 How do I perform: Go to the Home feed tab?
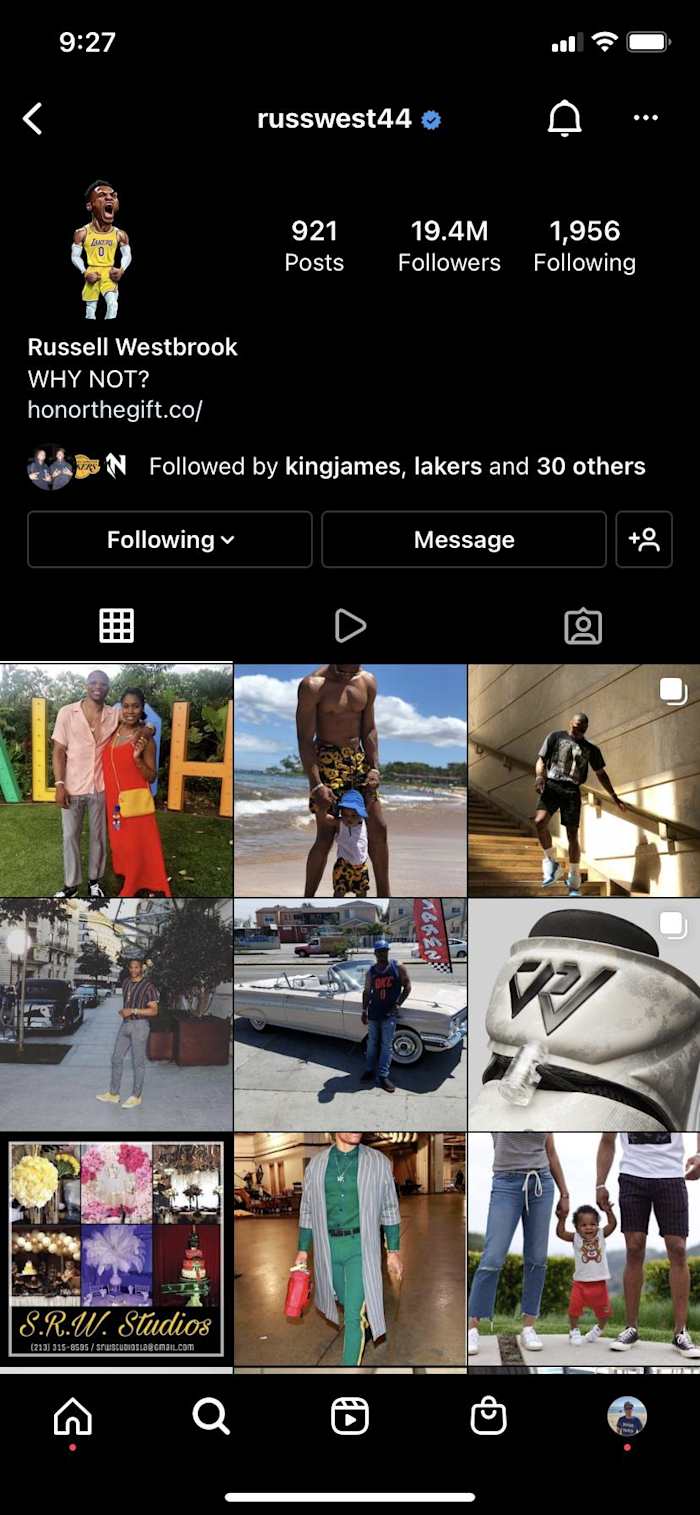click(72, 1416)
